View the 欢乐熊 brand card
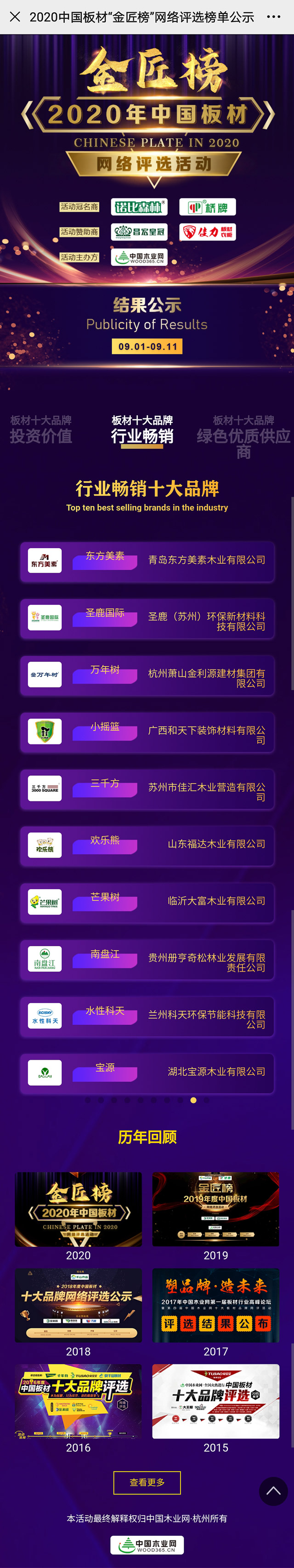294x1568 pixels. pos(147,845)
